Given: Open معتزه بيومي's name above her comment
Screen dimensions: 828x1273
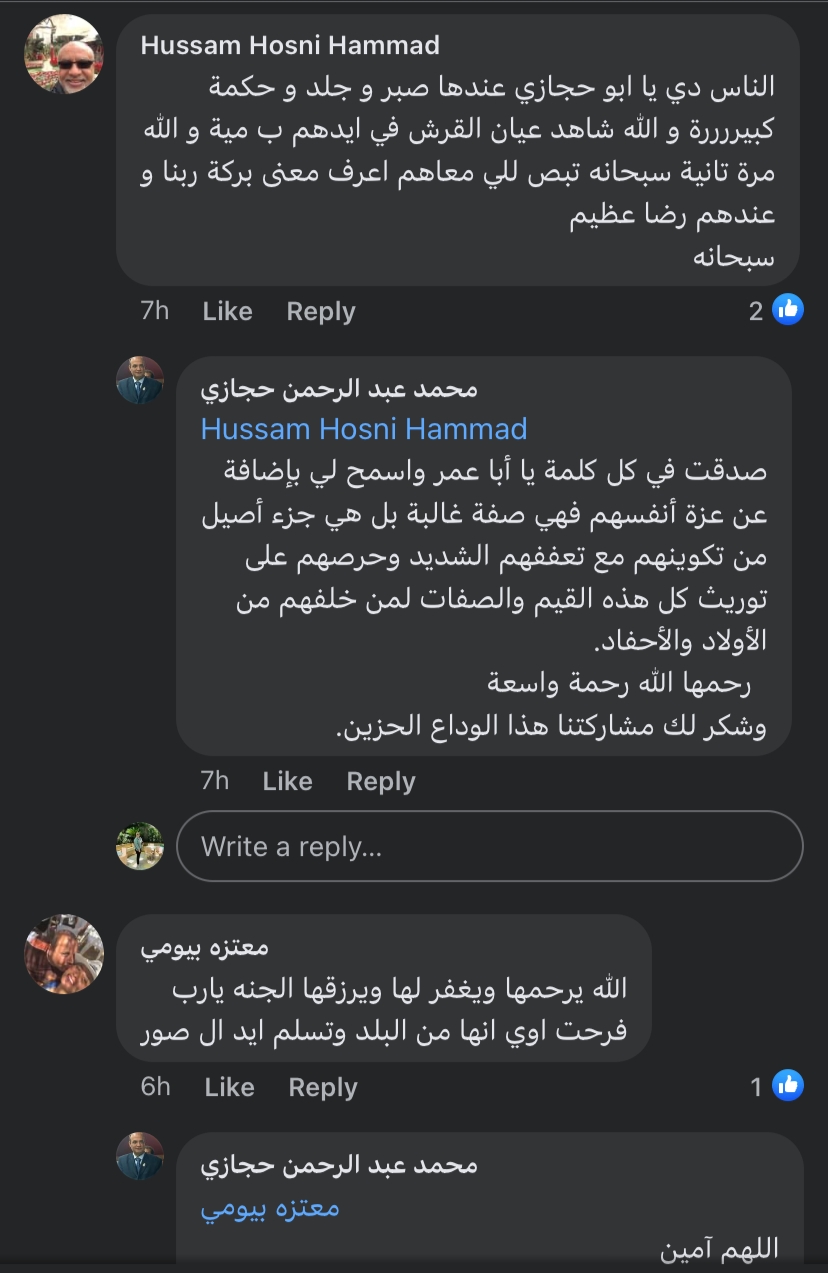Looking at the screenshot, I should coord(205,946).
